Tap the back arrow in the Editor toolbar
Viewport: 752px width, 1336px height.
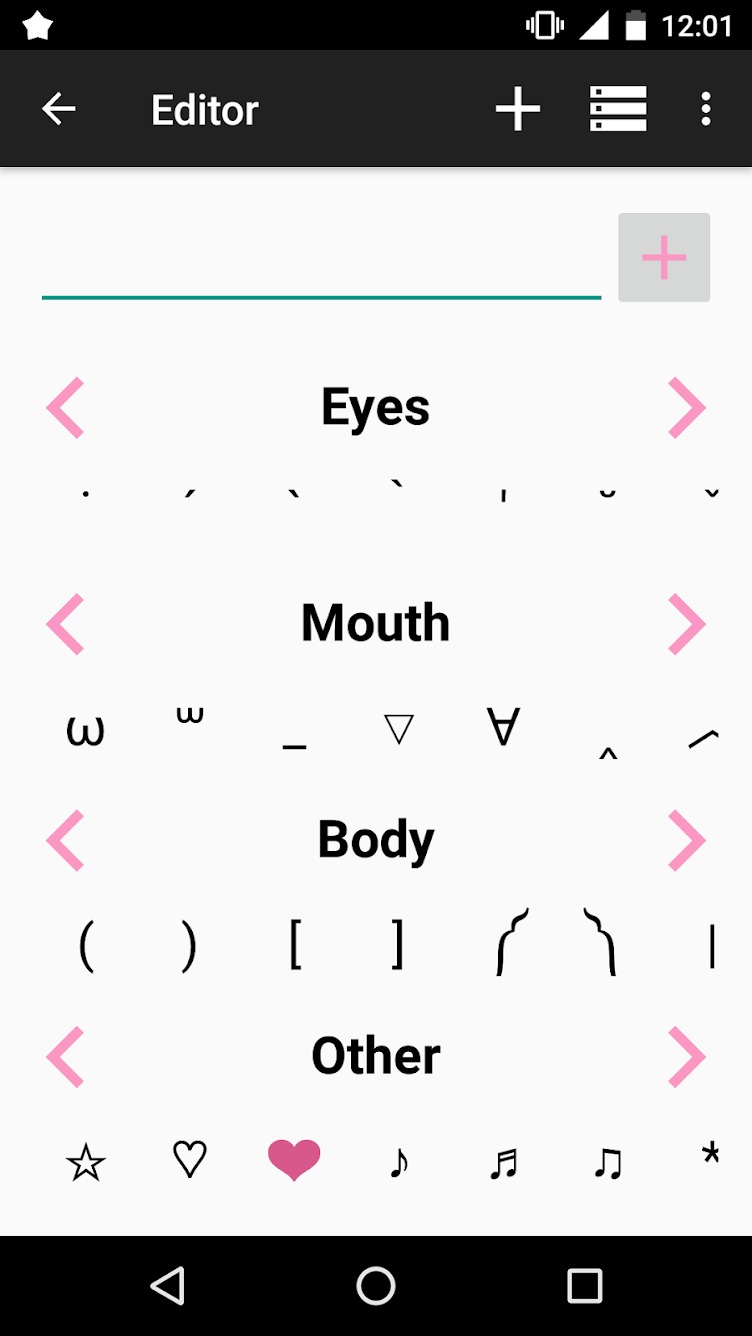58,108
